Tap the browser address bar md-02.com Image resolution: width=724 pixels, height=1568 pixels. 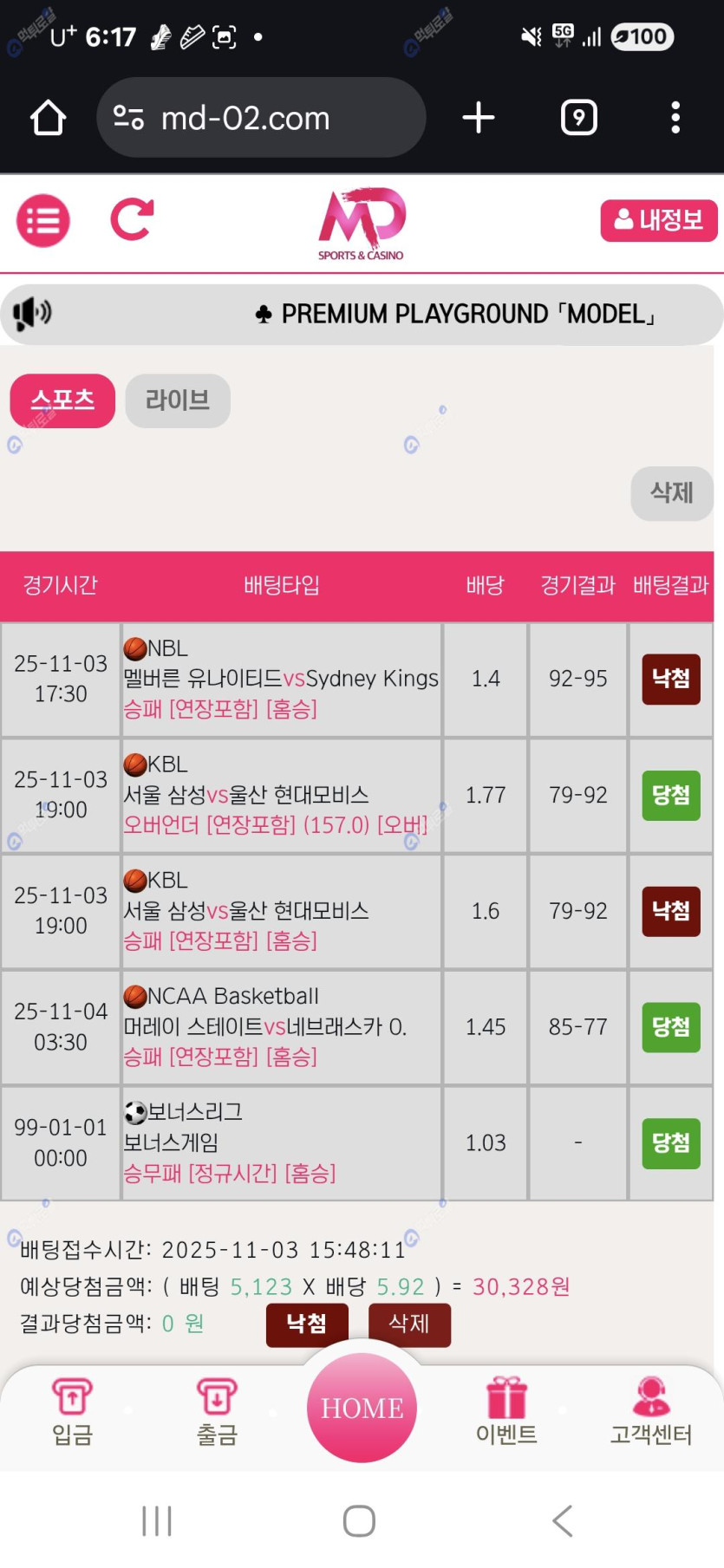tap(260, 118)
